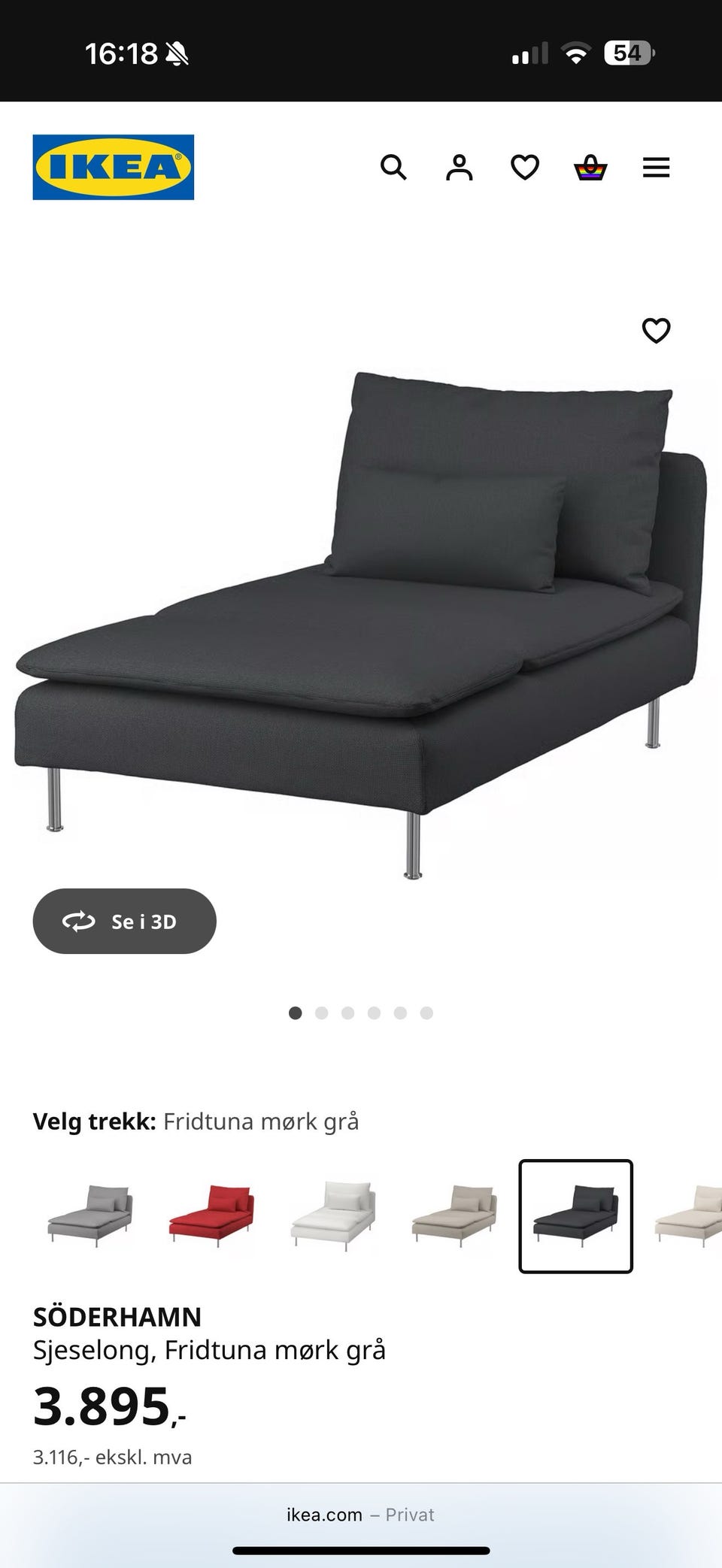Select the light grey cover option
This screenshot has width=722, height=1568.
[90, 1215]
